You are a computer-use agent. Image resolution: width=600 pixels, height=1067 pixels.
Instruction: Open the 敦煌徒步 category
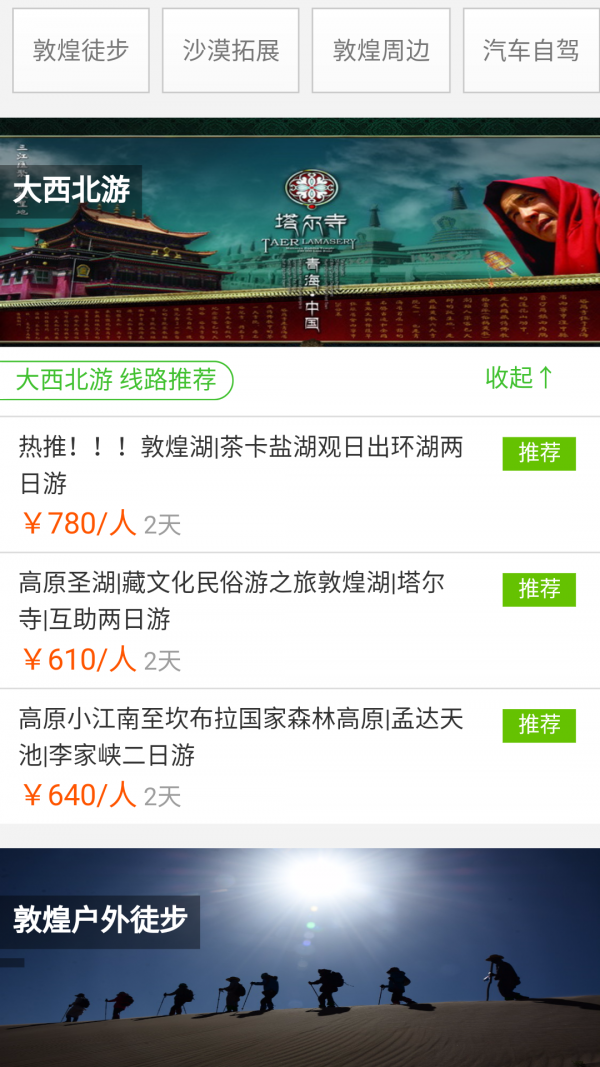(81, 51)
